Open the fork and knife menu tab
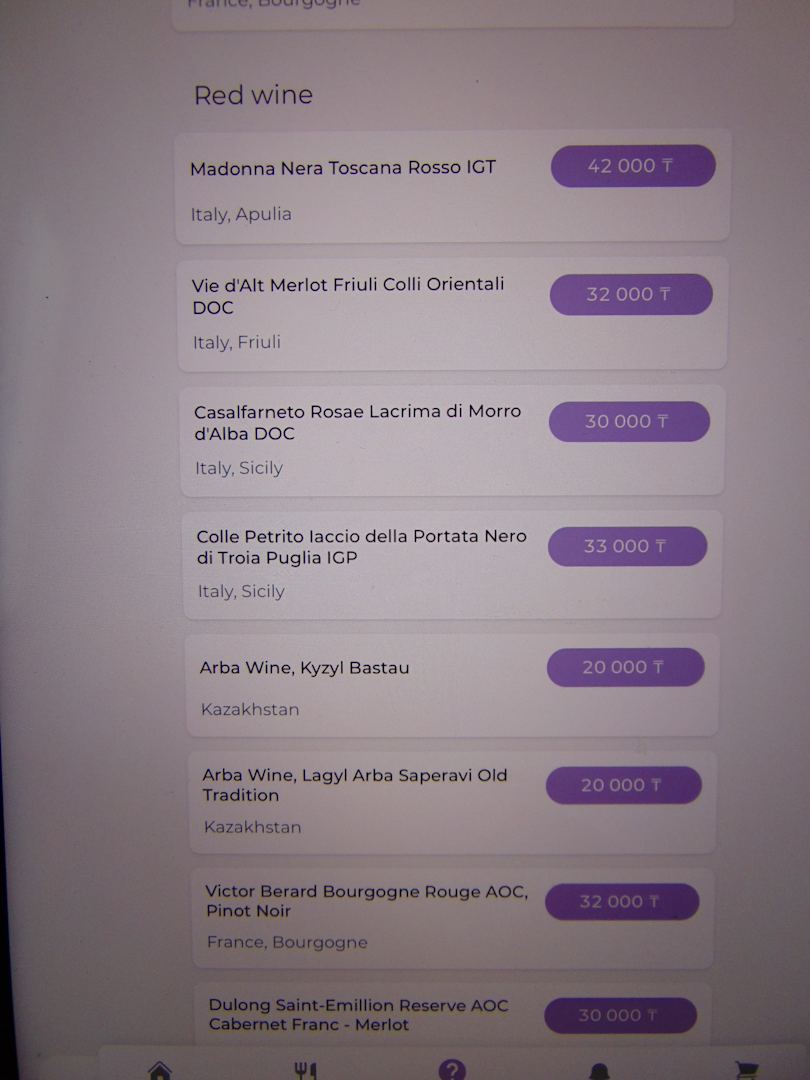 [305, 1071]
